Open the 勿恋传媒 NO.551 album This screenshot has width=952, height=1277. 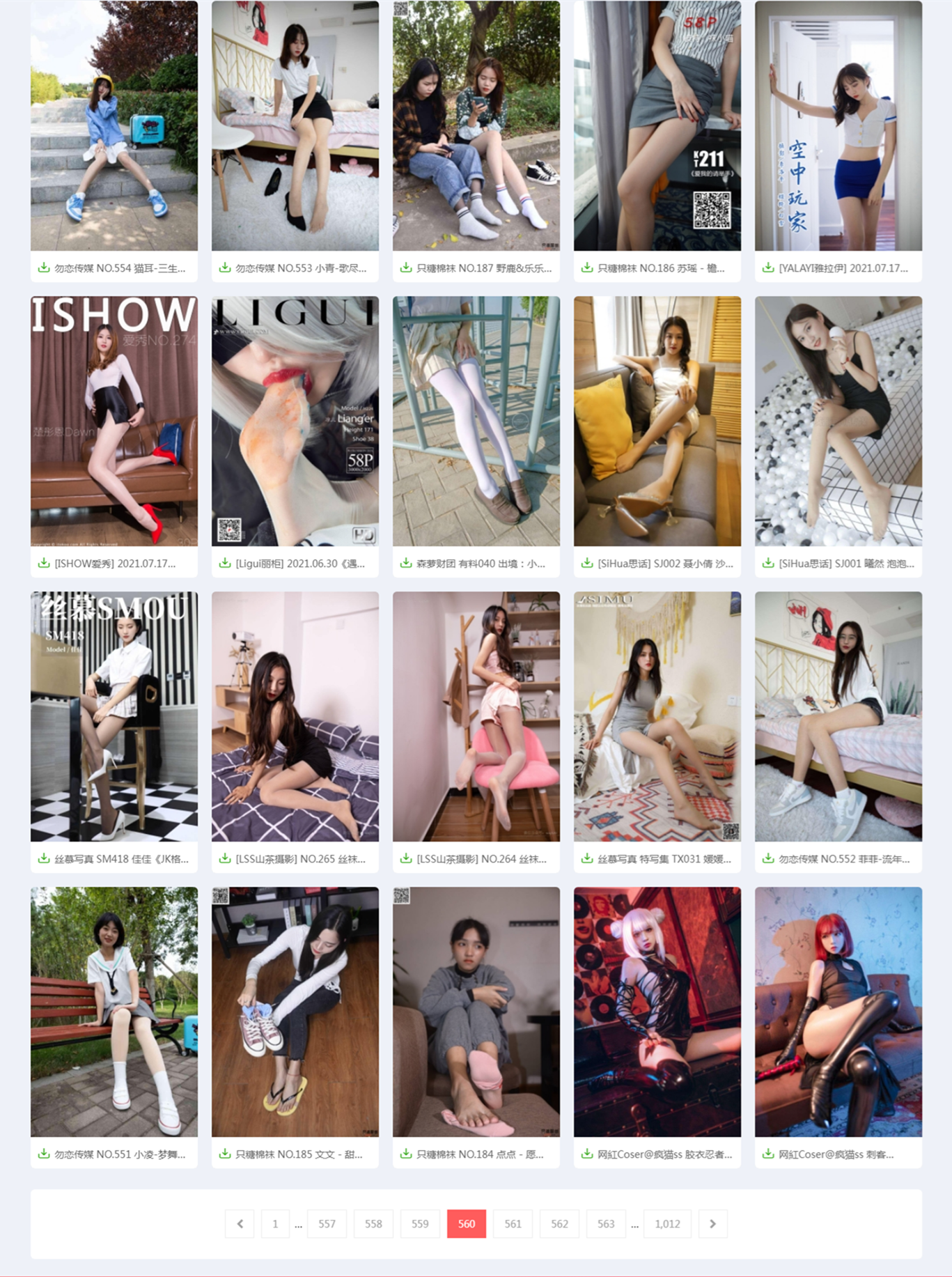120,1154
